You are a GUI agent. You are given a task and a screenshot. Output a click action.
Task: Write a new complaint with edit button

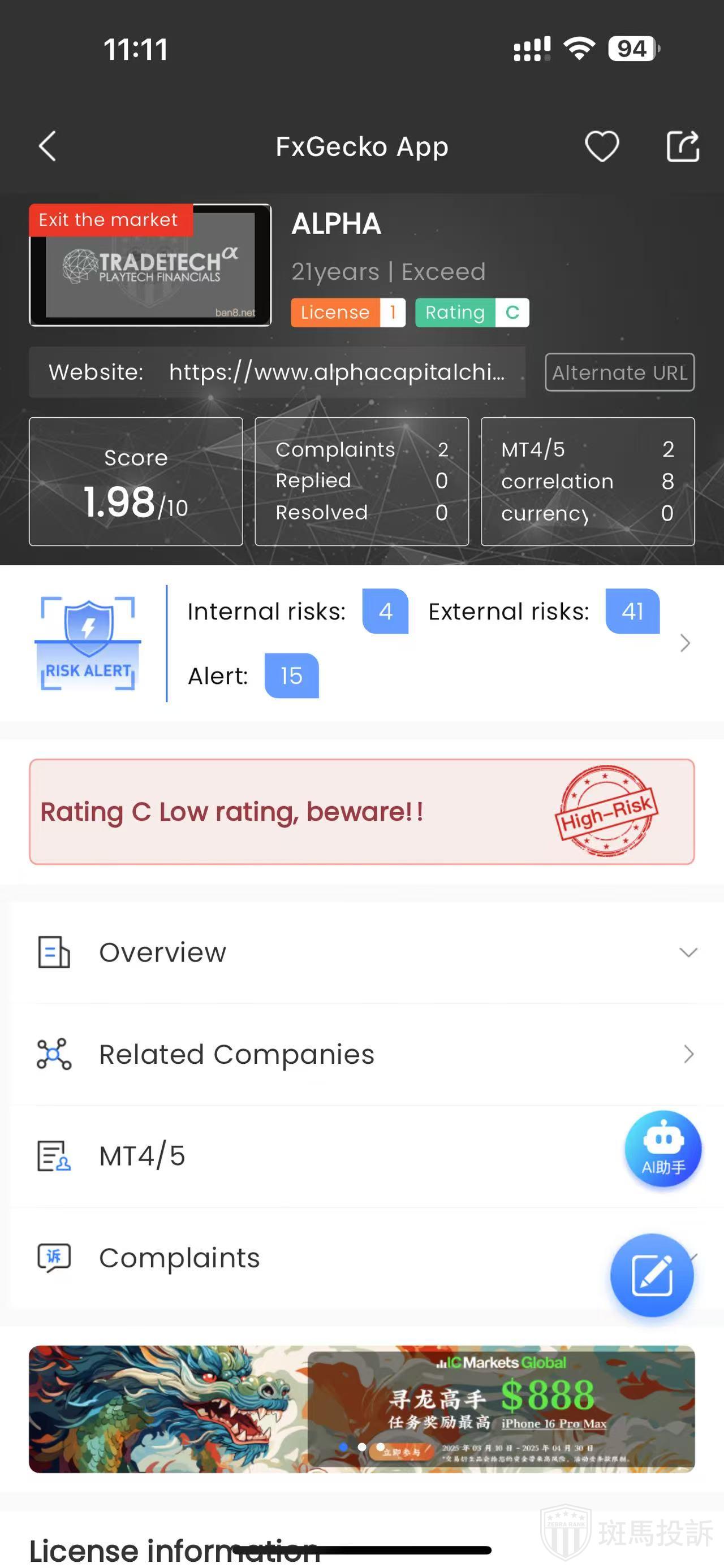point(652,1275)
